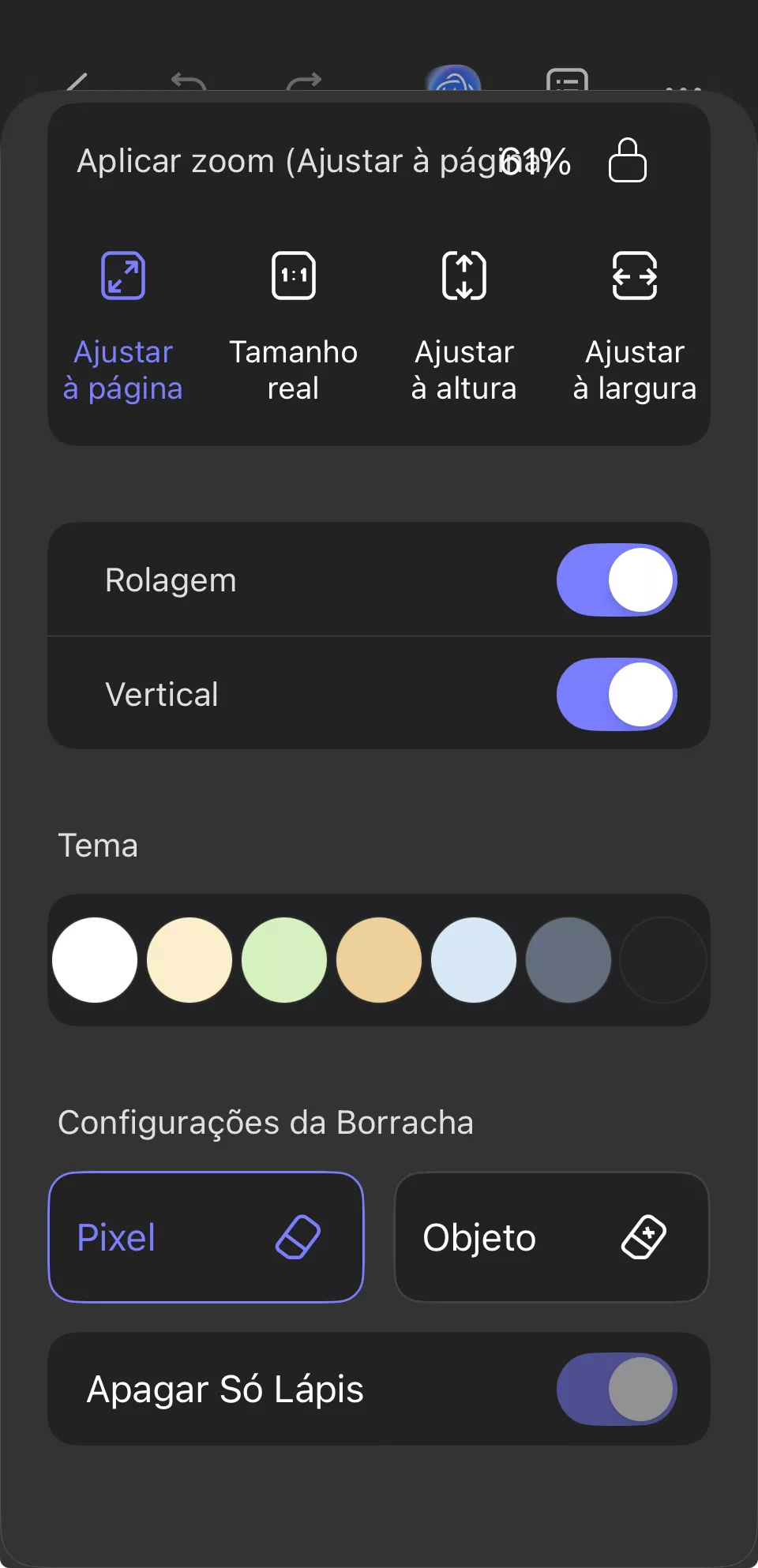Lock the current zoom level
This screenshot has height=1568, width=758.
pos(628,160)
